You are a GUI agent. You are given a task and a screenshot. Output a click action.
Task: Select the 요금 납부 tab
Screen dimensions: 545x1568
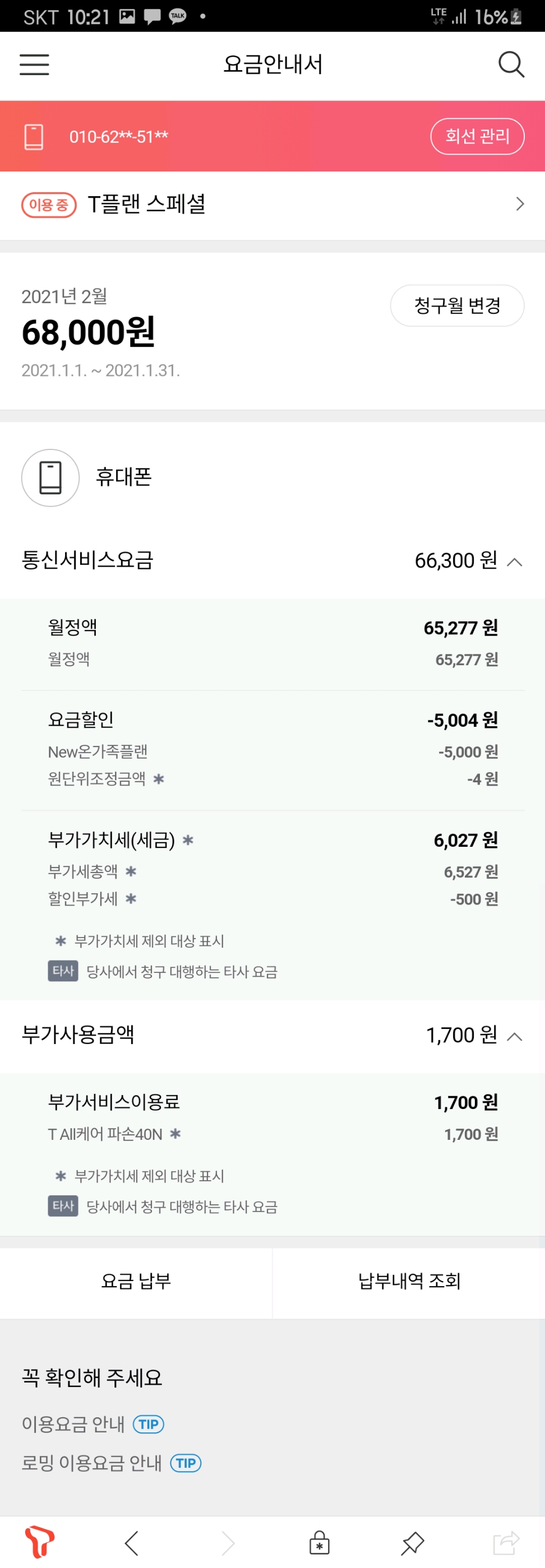136,1281
